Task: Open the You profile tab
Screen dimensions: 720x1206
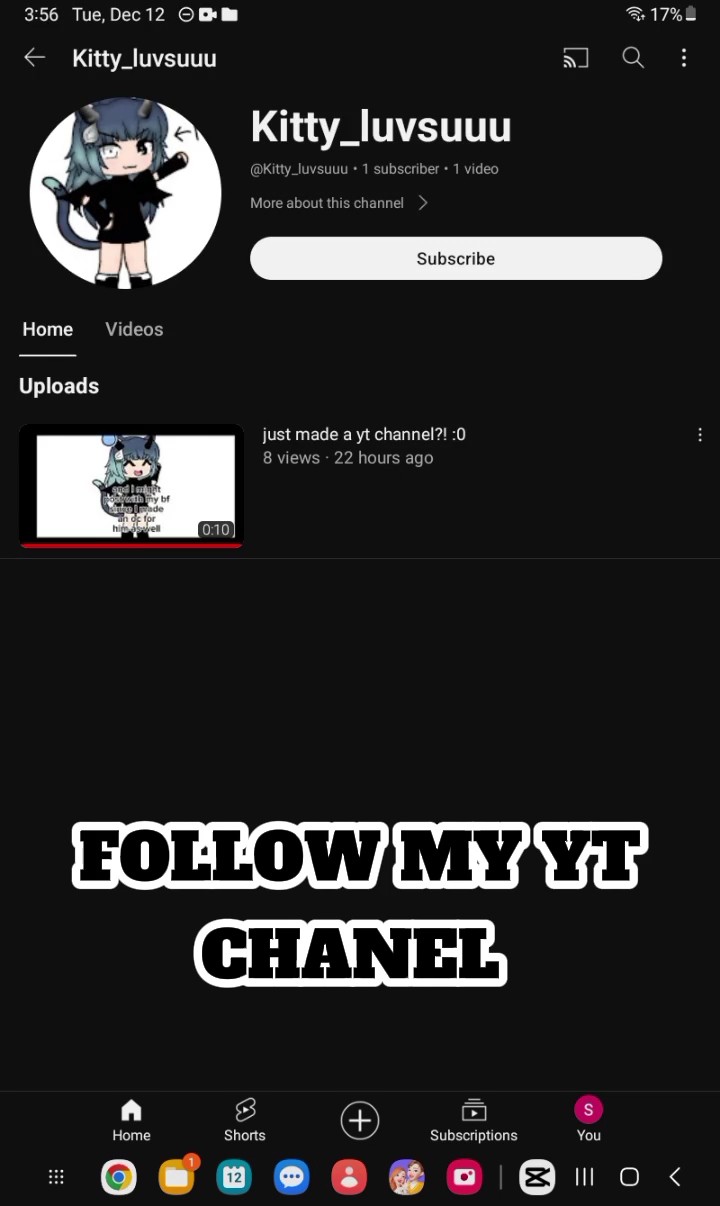Action: tap(589, 1120)
